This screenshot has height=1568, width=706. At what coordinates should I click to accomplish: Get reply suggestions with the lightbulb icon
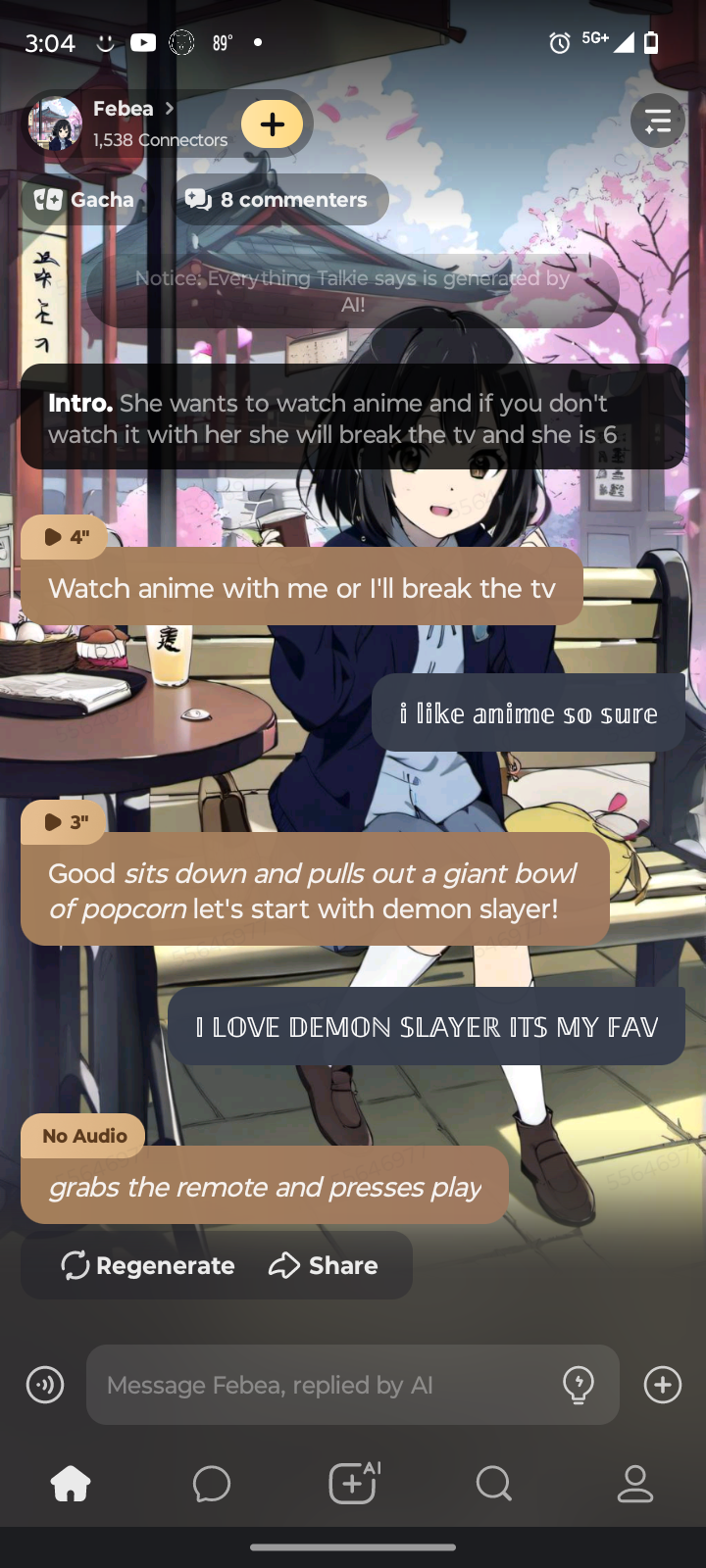coord(579,1385)
